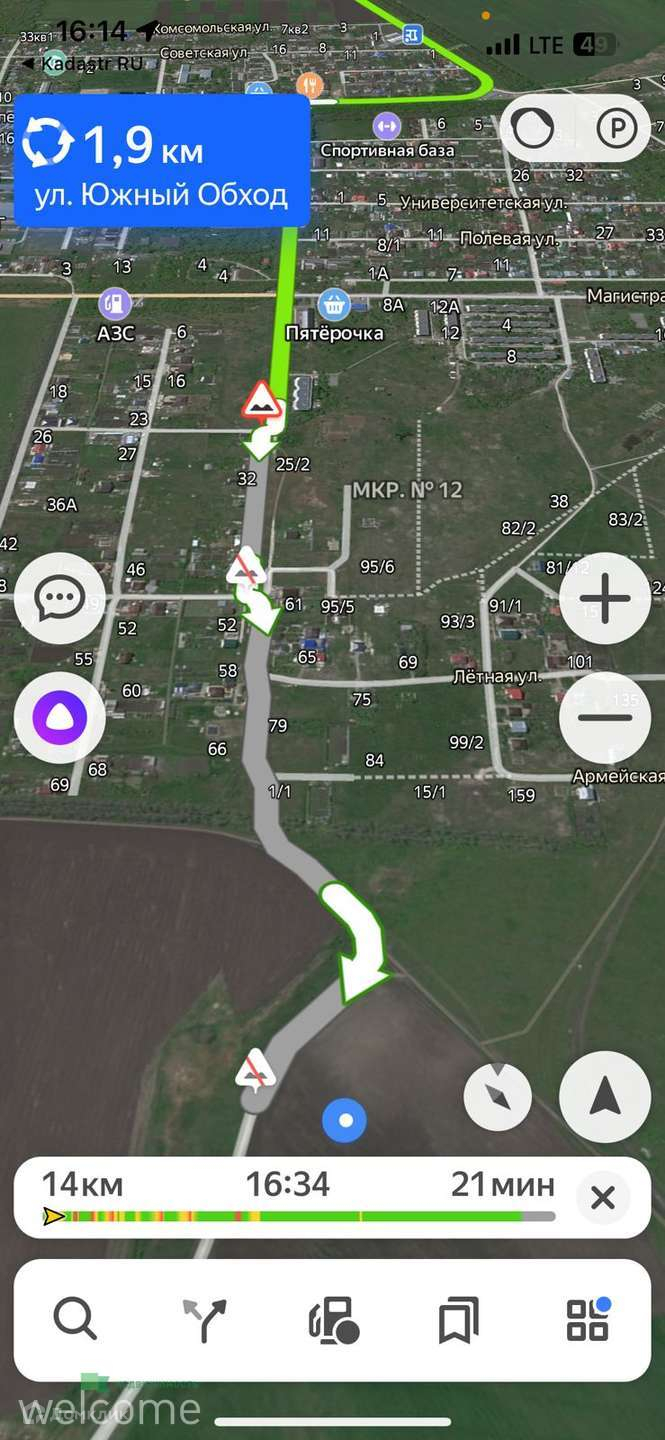The height and width of the screenshot is (1440, 665).
Task: Open the route overview options
Action: click(205, 1320)
